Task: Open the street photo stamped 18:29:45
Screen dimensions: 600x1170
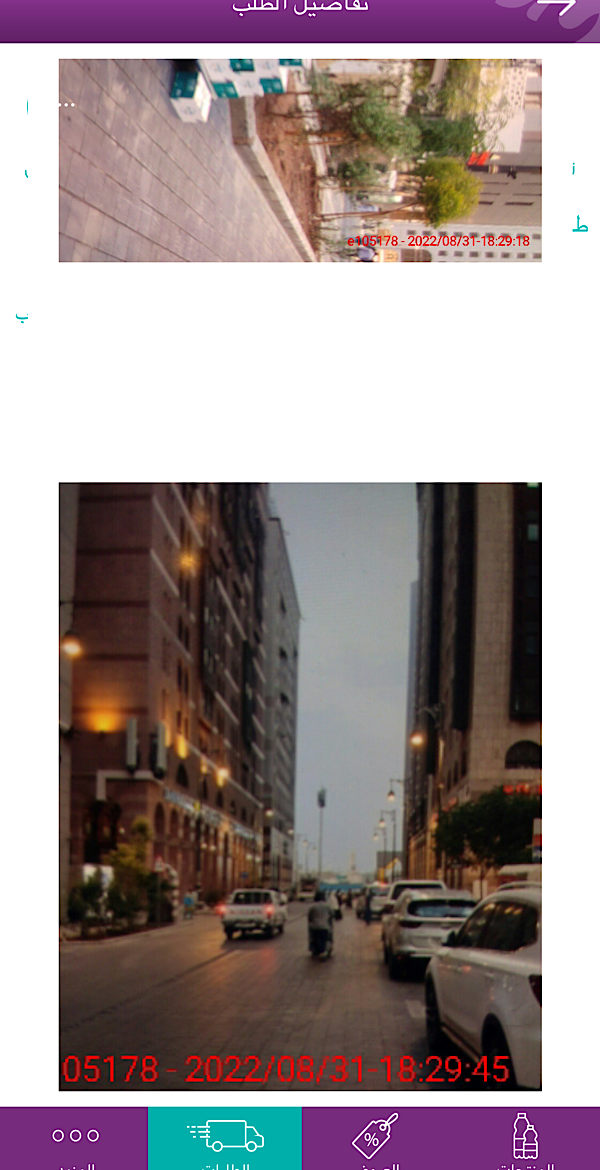Action: 300,785
